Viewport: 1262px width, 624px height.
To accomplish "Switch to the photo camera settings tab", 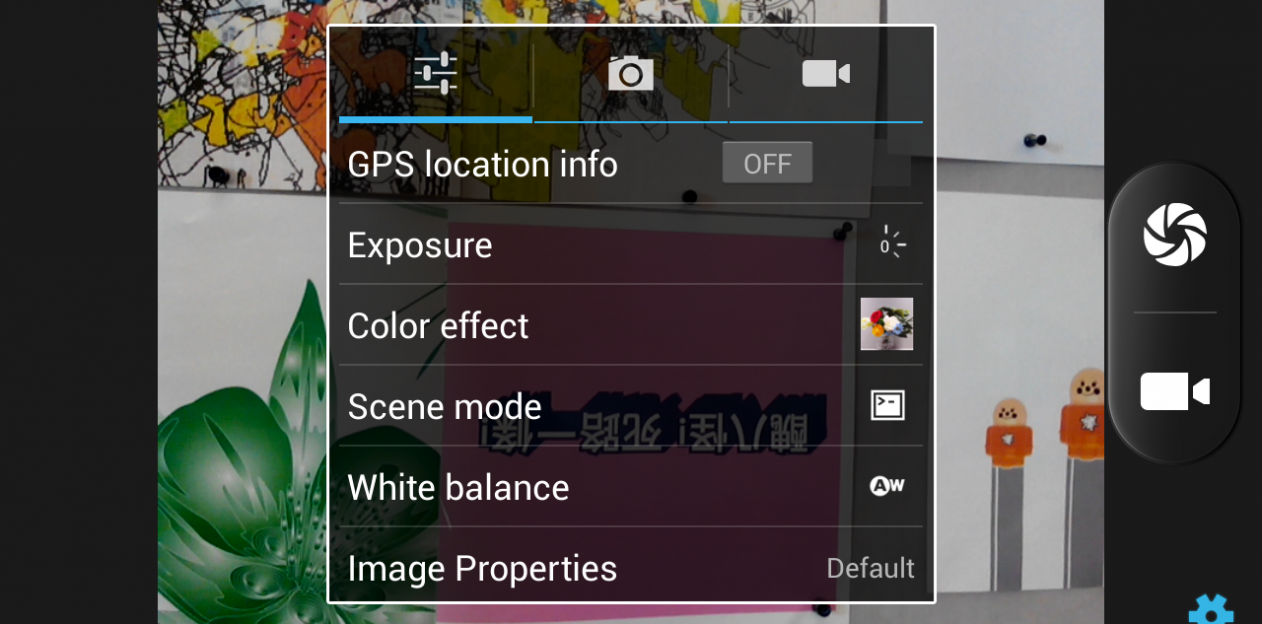I will 630,74.
